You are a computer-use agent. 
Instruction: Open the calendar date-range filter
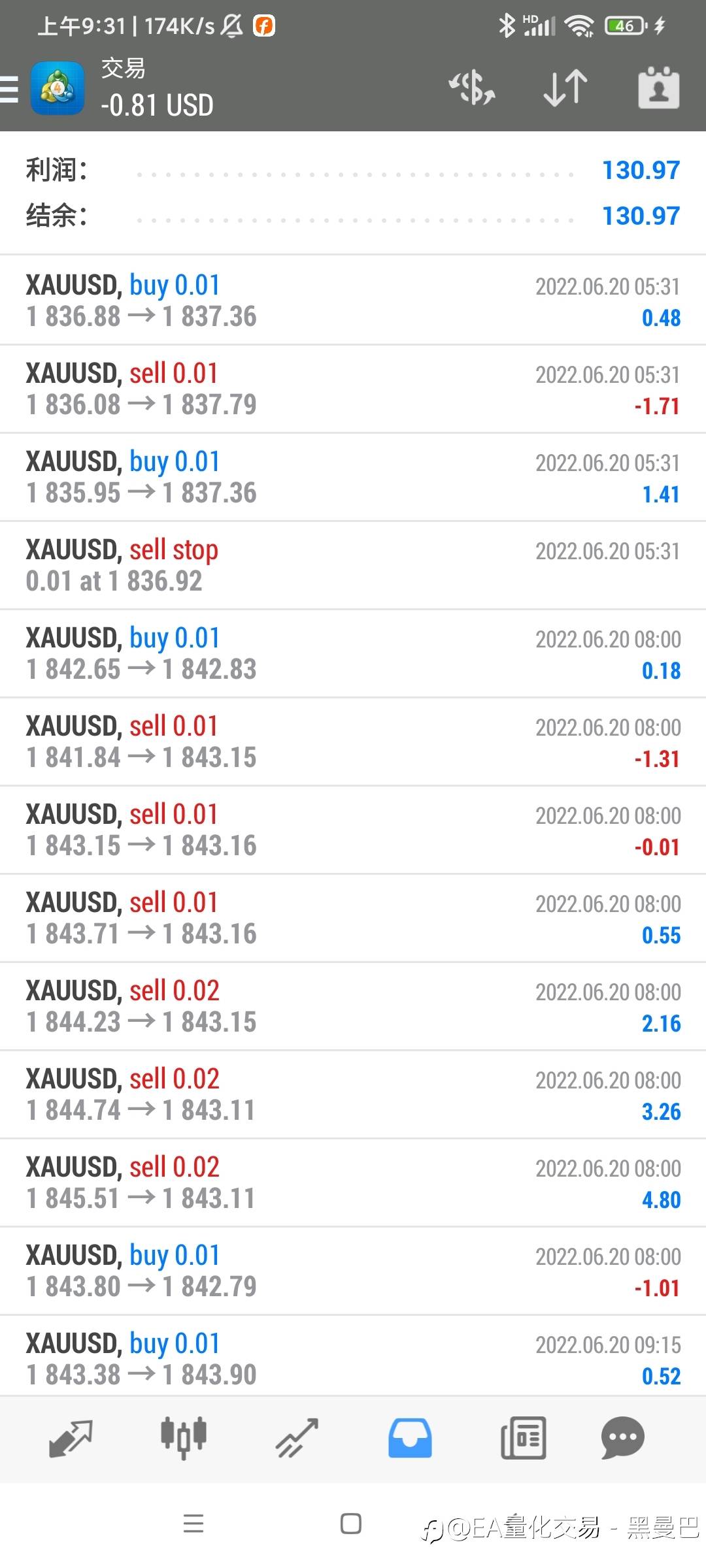click(658, 88)
